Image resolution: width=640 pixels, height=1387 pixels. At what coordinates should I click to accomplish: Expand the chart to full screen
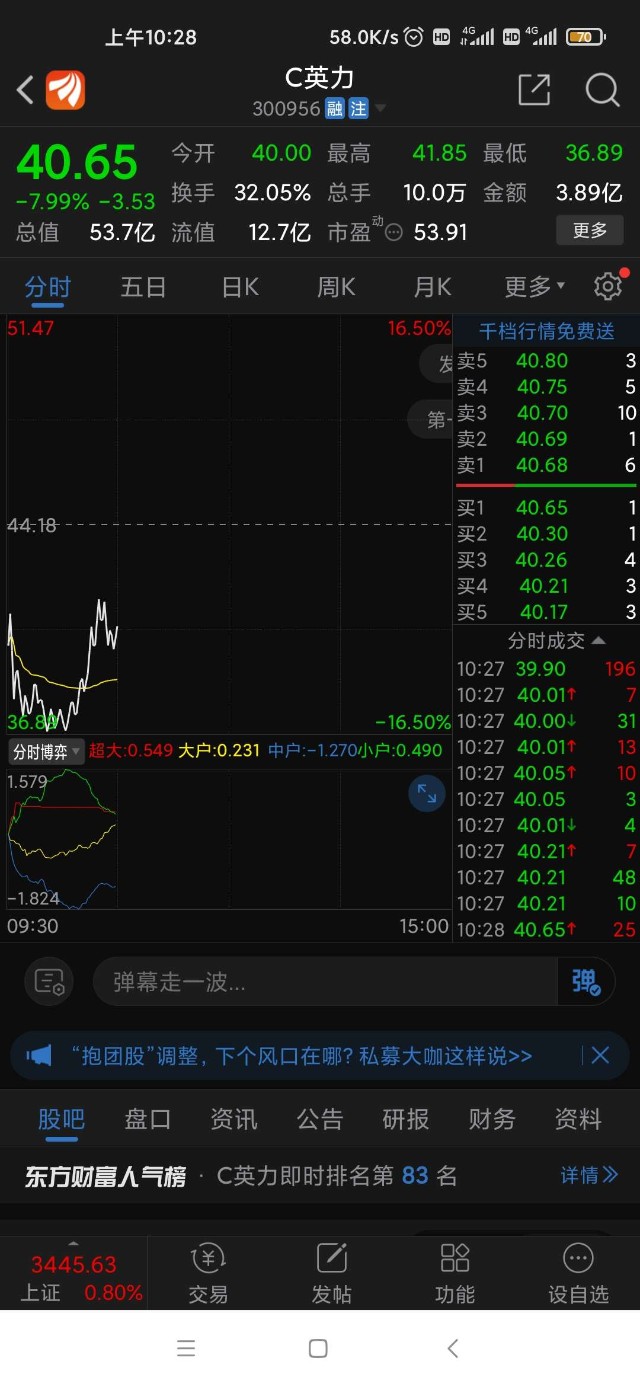(427, 794)
